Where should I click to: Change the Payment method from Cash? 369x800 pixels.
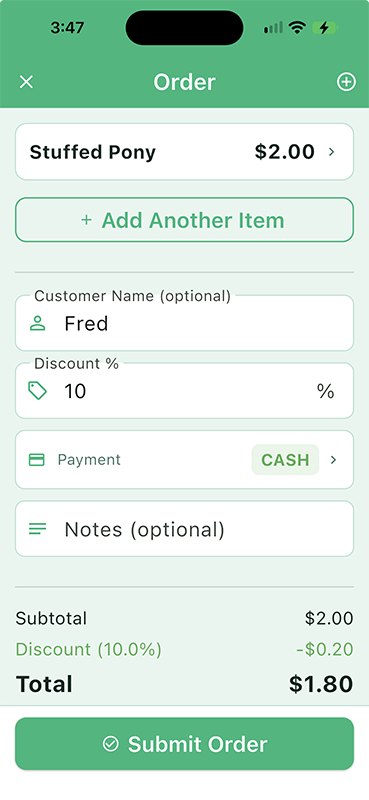point(184,460)
